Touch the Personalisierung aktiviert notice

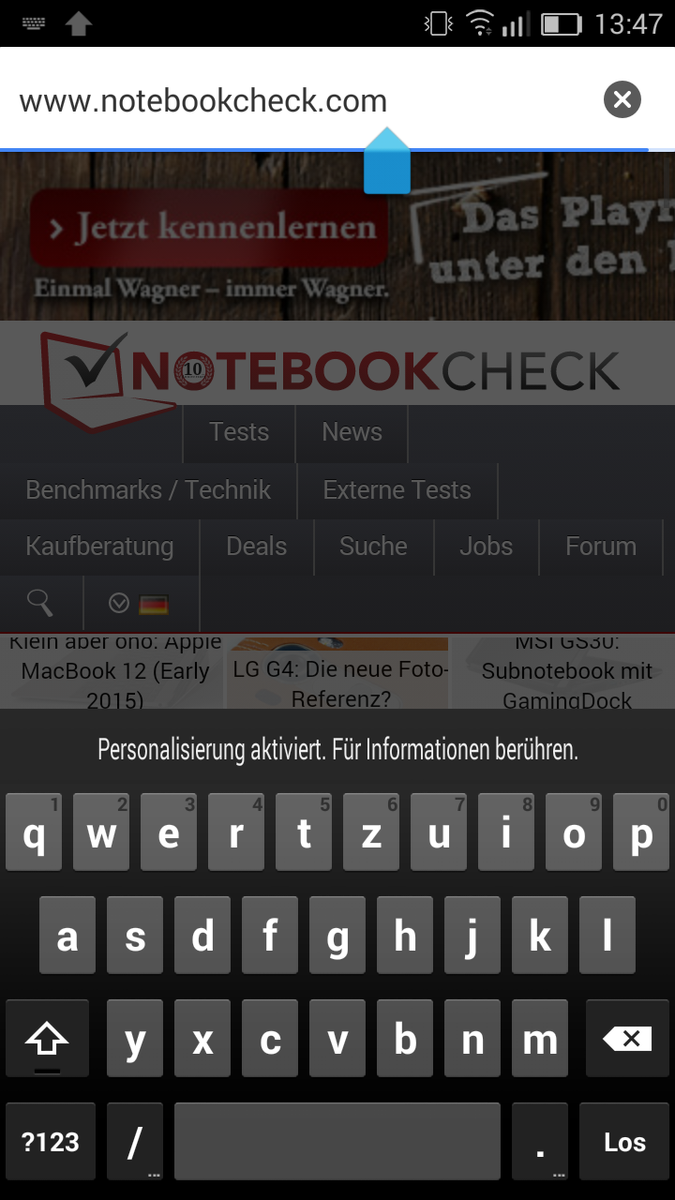click(x=338, y=749)
